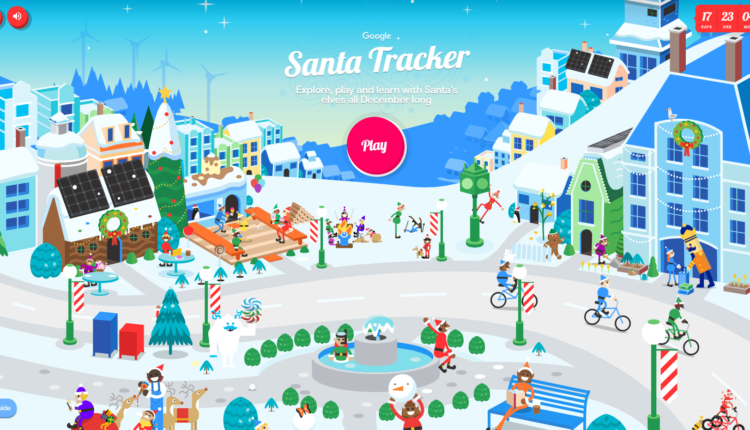
Task: Mute the sound with the speaker icon
Action: pyautogui.click(x=18, y=17)
